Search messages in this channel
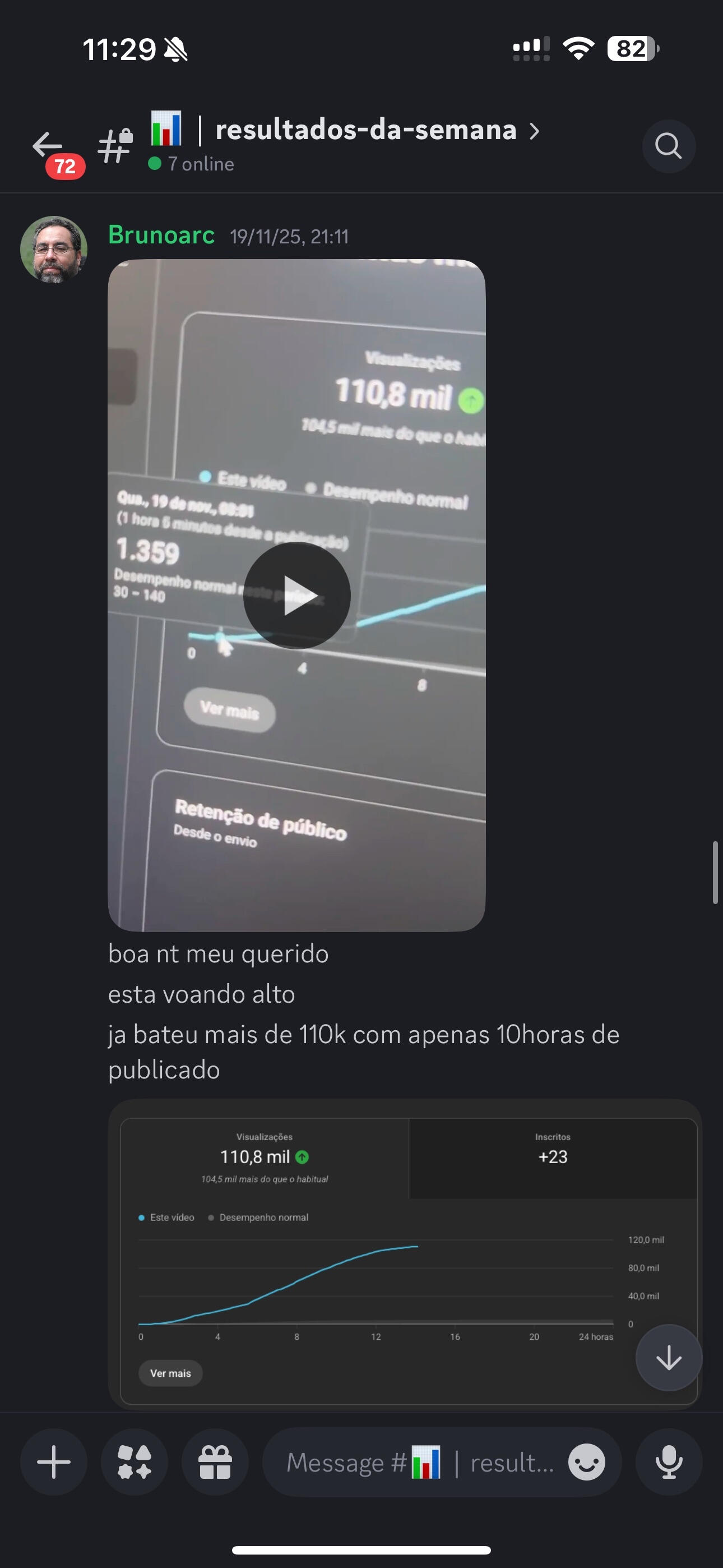 668,146
